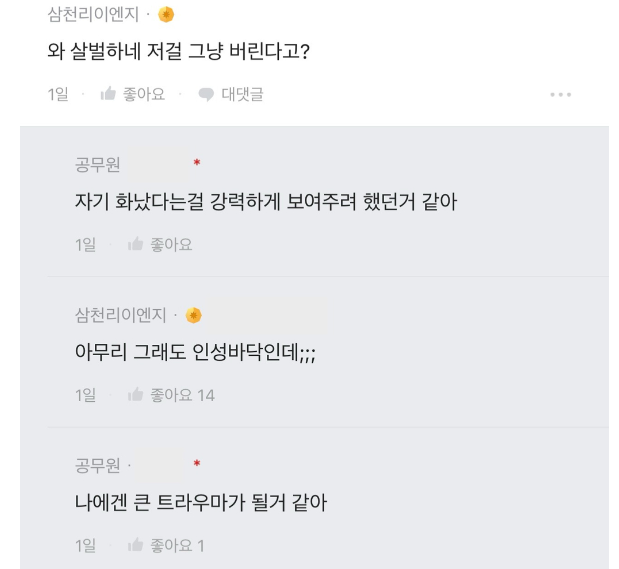Like the reply '자기 화났다는걸 강력하게 보여주려 했던거 같아'
The height and width of the screenshot is (569, 619).
pyautogui.click(x=160, y=245)
